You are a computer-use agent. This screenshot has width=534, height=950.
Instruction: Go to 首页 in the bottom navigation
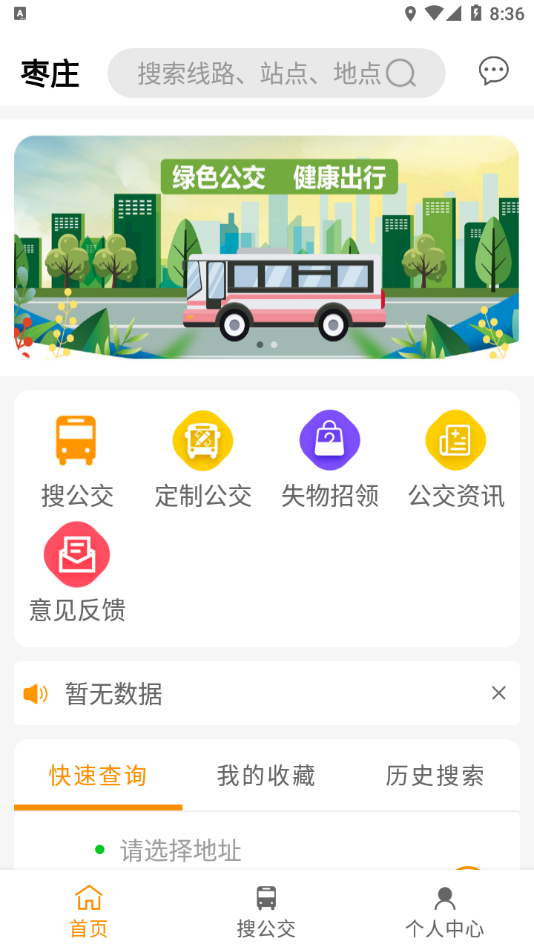pyautogui.click(x=89, y=911)
